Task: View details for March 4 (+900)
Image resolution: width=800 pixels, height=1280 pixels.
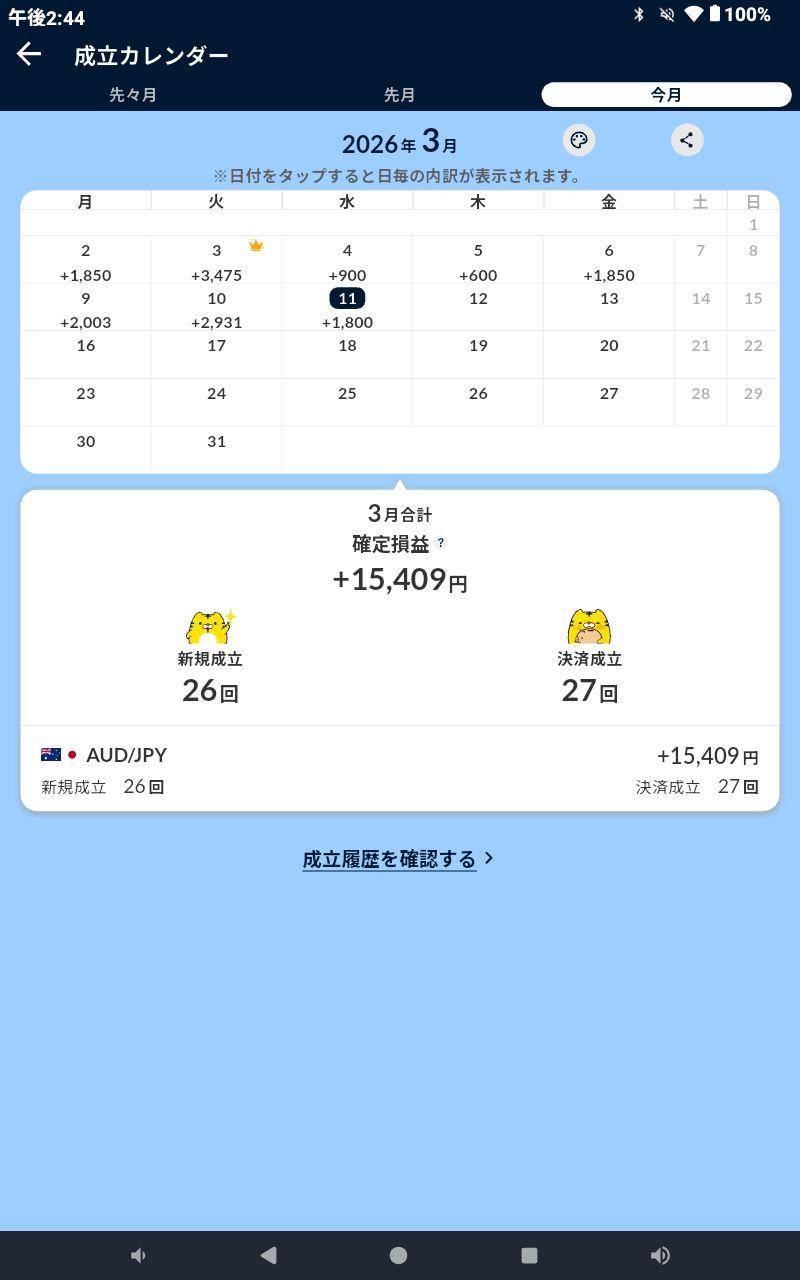Action: (x=347, y=262)
